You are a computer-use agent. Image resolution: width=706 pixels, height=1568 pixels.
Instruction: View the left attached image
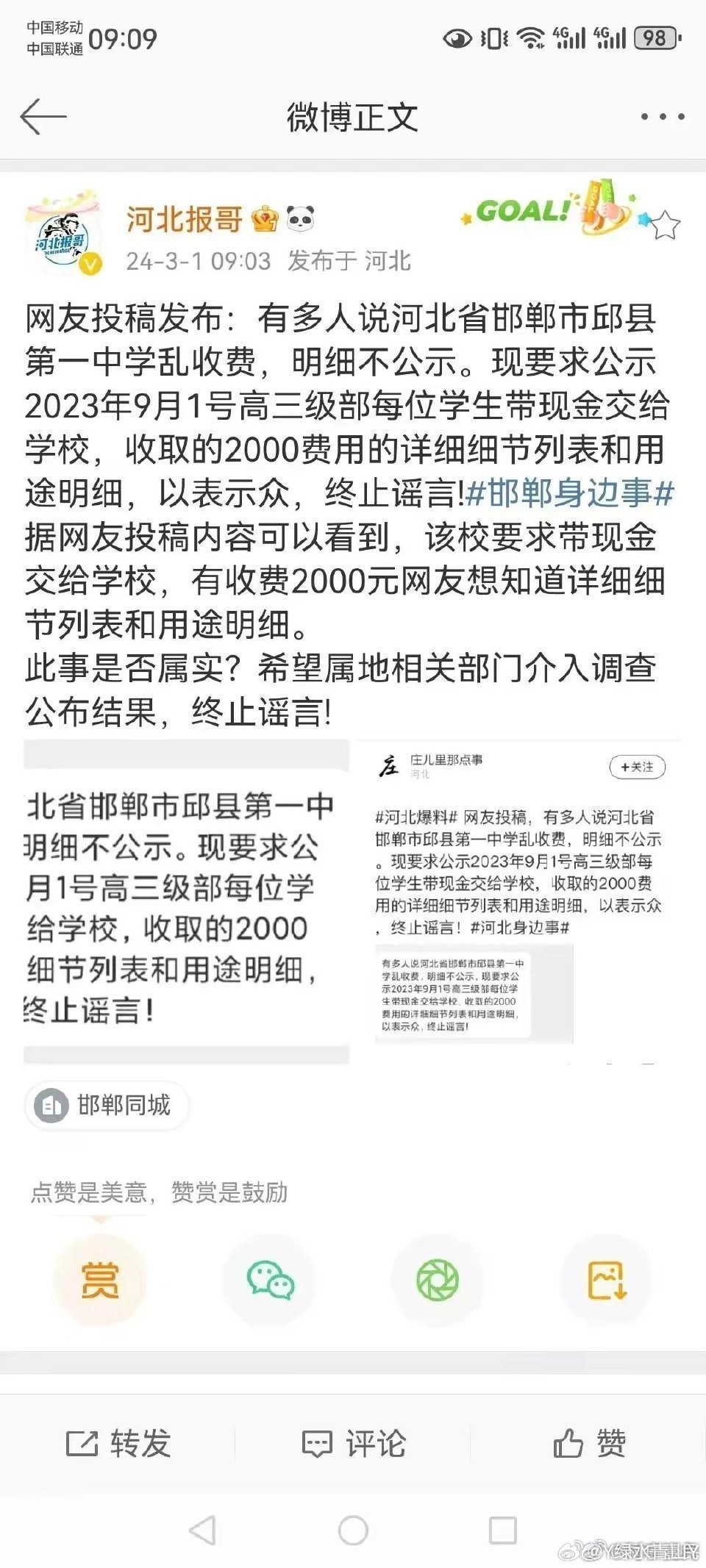click(x=186, y=902)
